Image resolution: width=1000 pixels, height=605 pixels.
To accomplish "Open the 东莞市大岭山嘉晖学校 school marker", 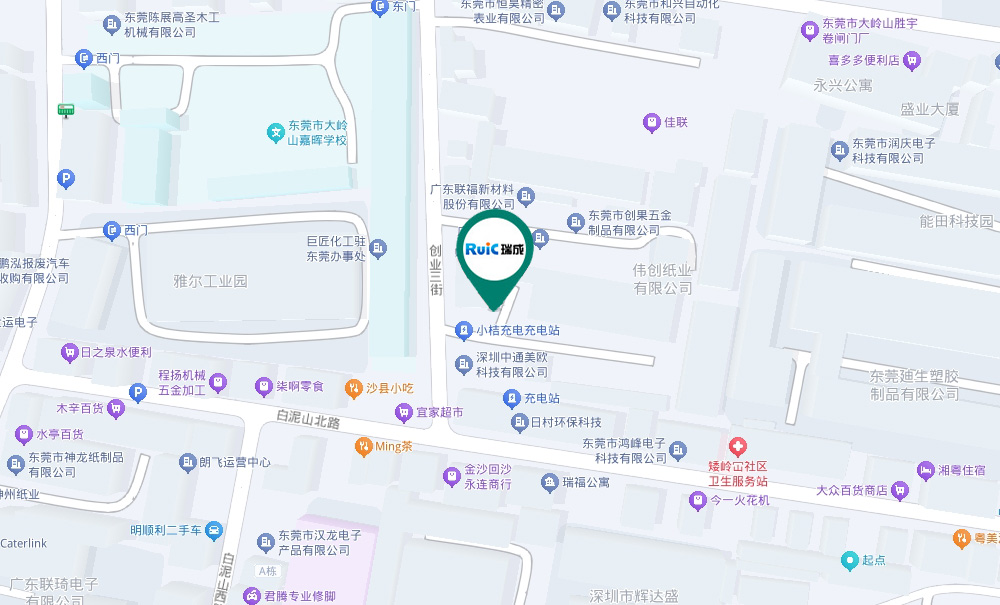I will coord(275,131).
